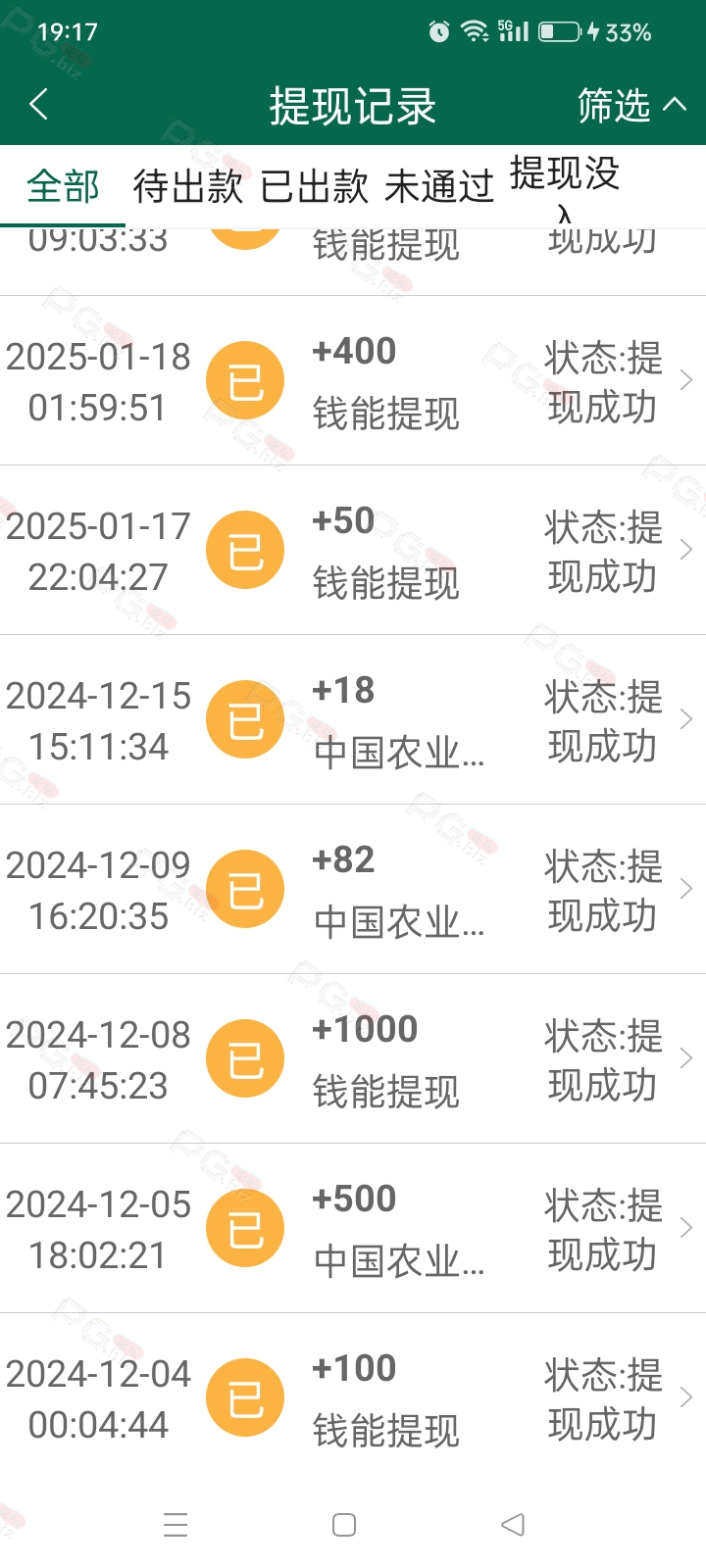
Task: View the +18 withdrawal on 2024-12-15
Action: pos(353,719)
